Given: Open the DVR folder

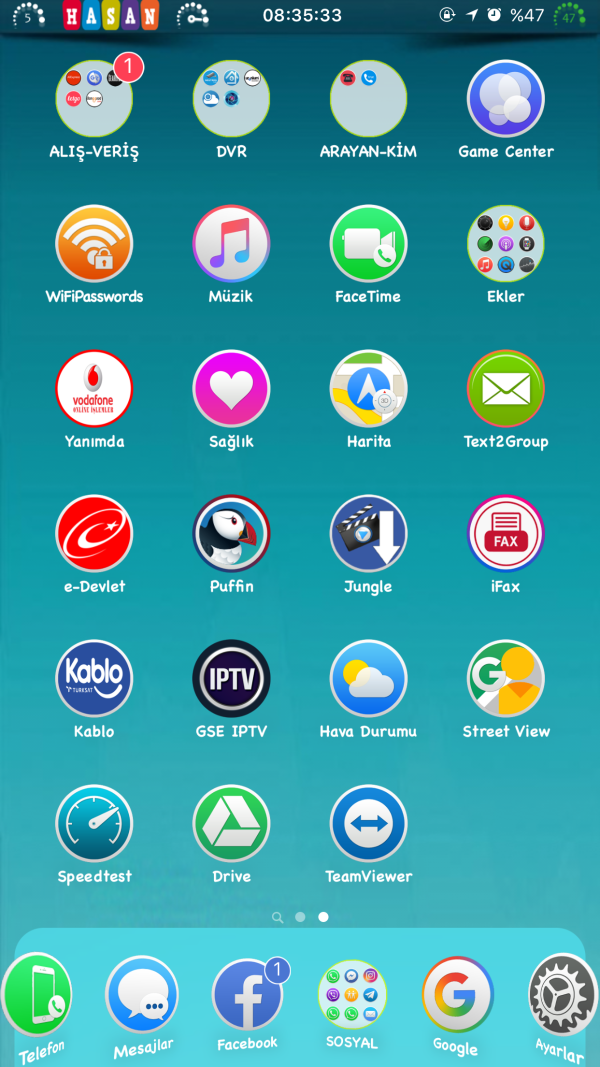Looking at the screenshot, I should pyautogui.click(x=231, y=99).
